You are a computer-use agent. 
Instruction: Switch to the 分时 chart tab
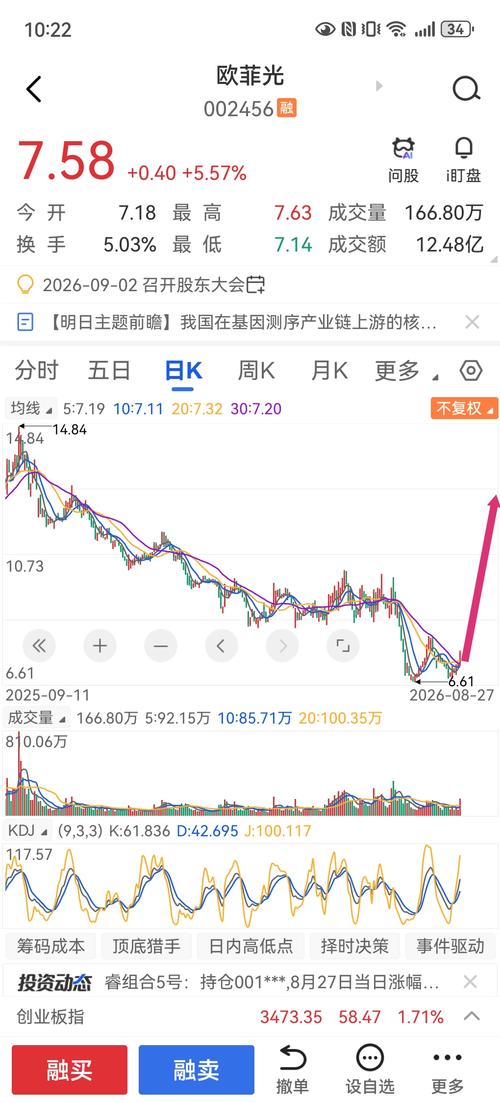coord(37,370)
